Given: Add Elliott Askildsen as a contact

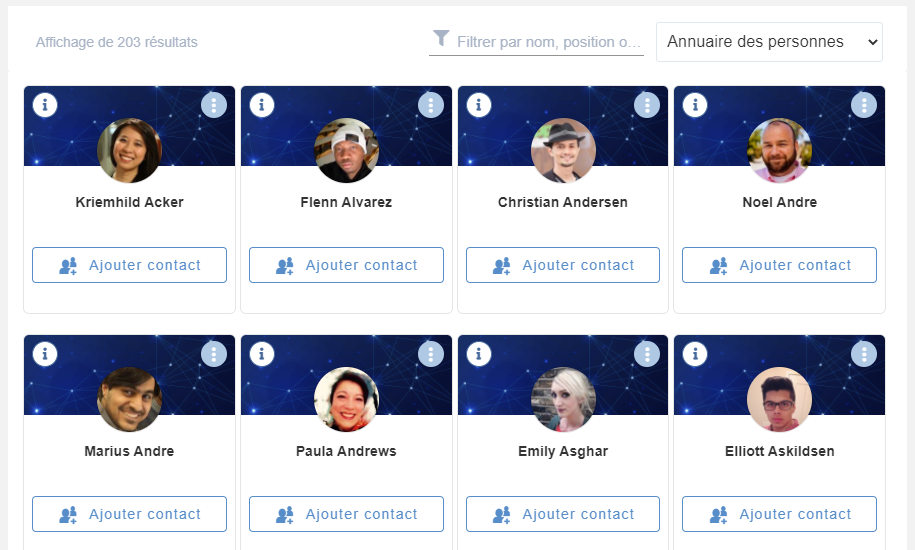Looking at the screenshot, I should coord(779,514).
